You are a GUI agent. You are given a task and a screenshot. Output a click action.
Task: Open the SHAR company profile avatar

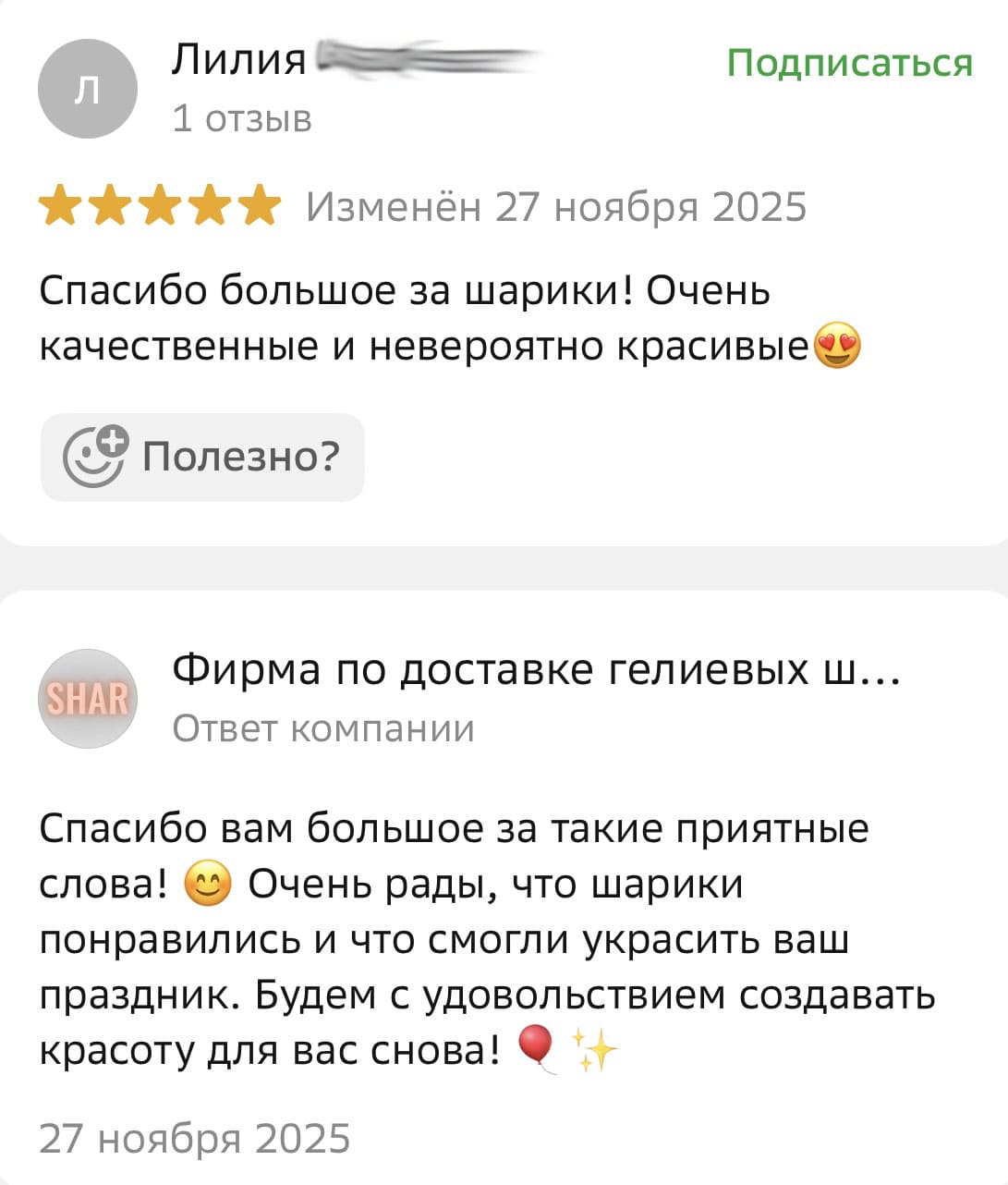(x=87, y=699)
